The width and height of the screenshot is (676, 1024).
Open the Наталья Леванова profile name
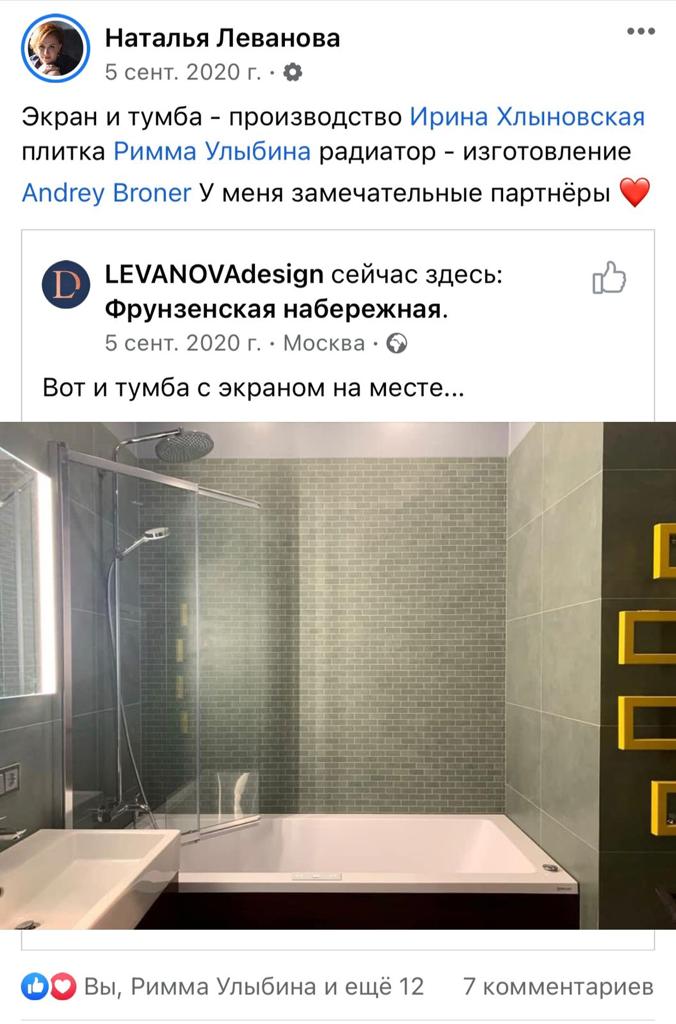(222, 38)
